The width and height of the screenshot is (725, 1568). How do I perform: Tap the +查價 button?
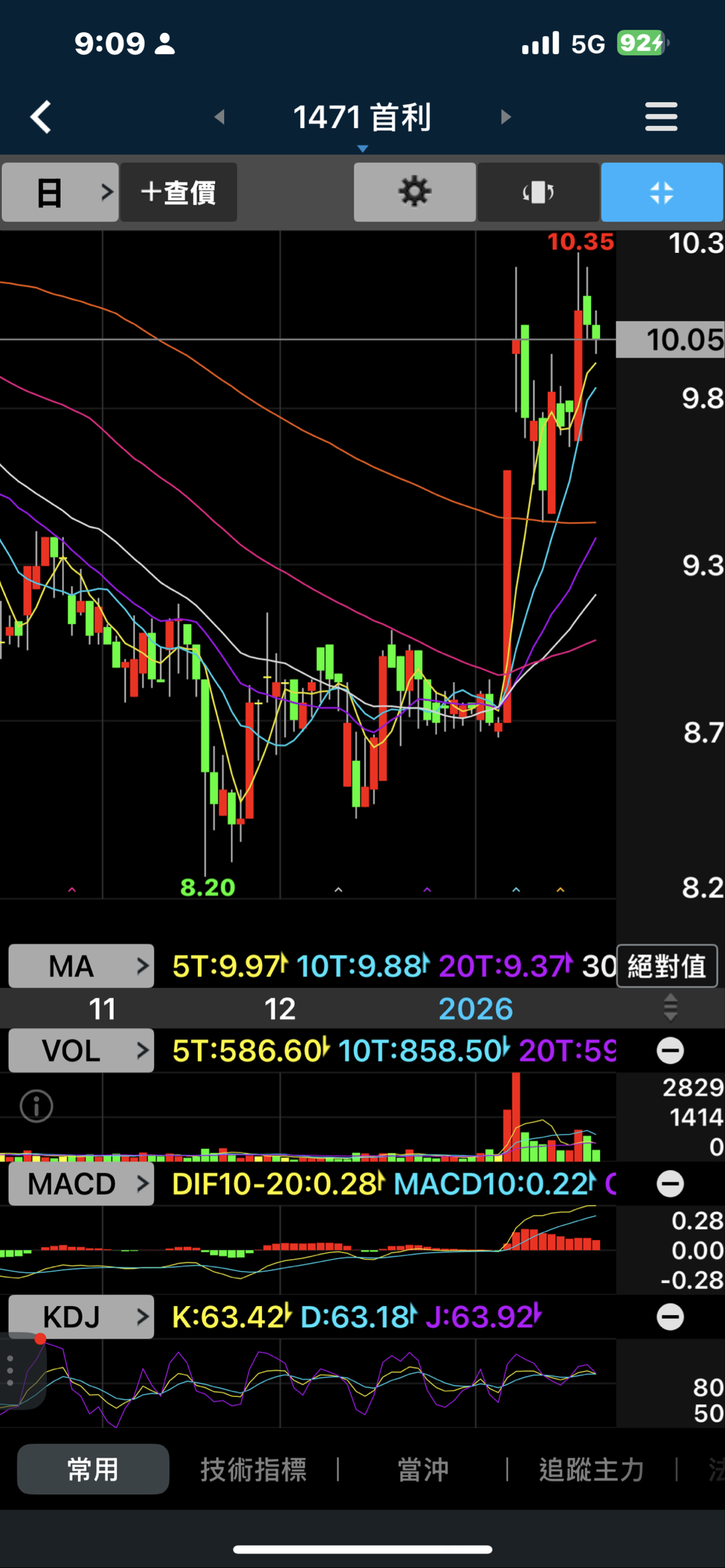tap(178, 193)
